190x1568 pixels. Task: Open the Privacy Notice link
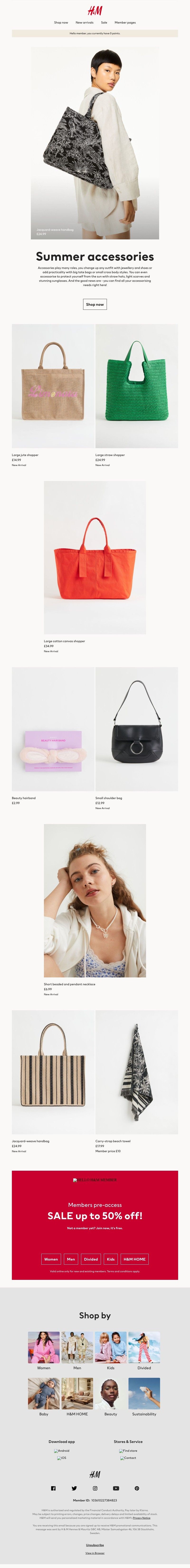coord(141,1518)
